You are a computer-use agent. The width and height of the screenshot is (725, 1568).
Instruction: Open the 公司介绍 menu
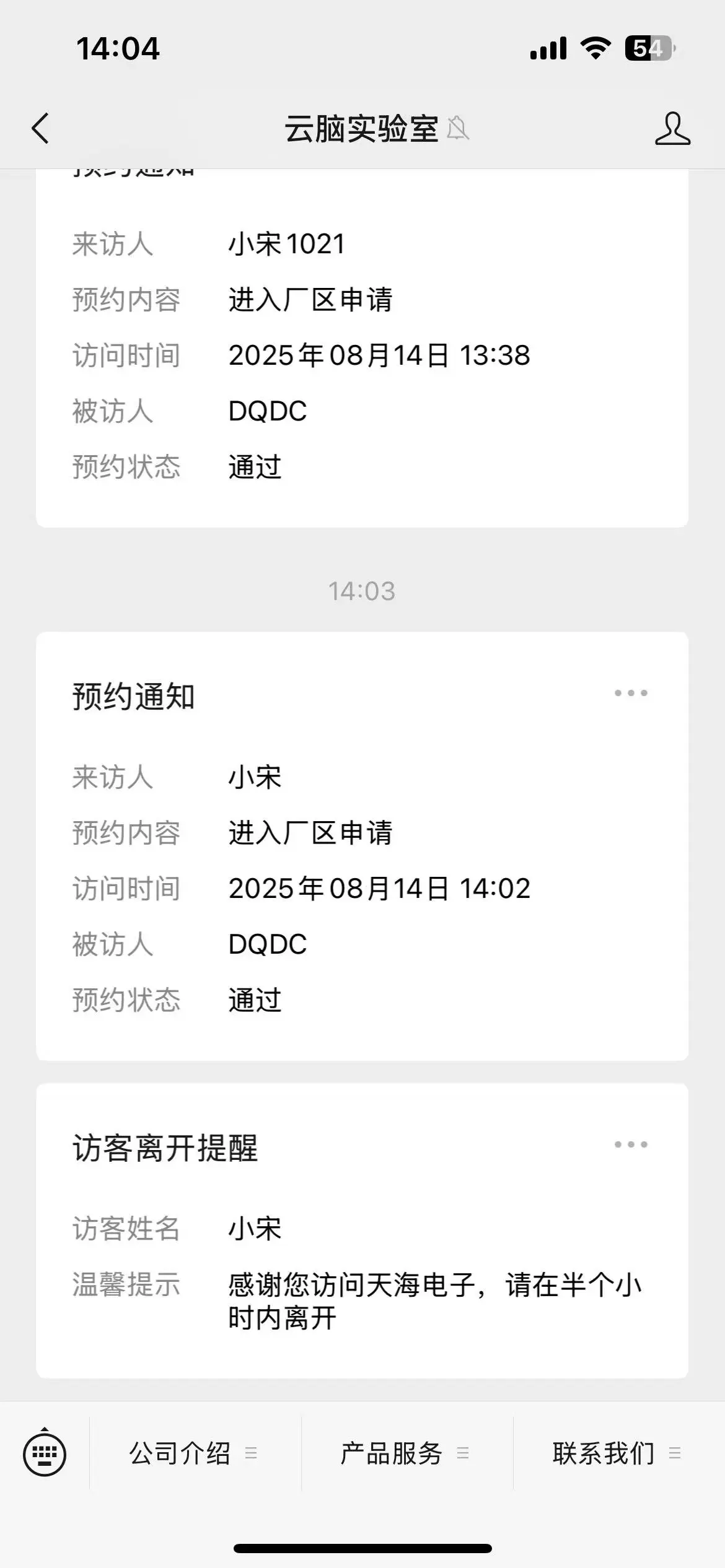coord(193,1453)
